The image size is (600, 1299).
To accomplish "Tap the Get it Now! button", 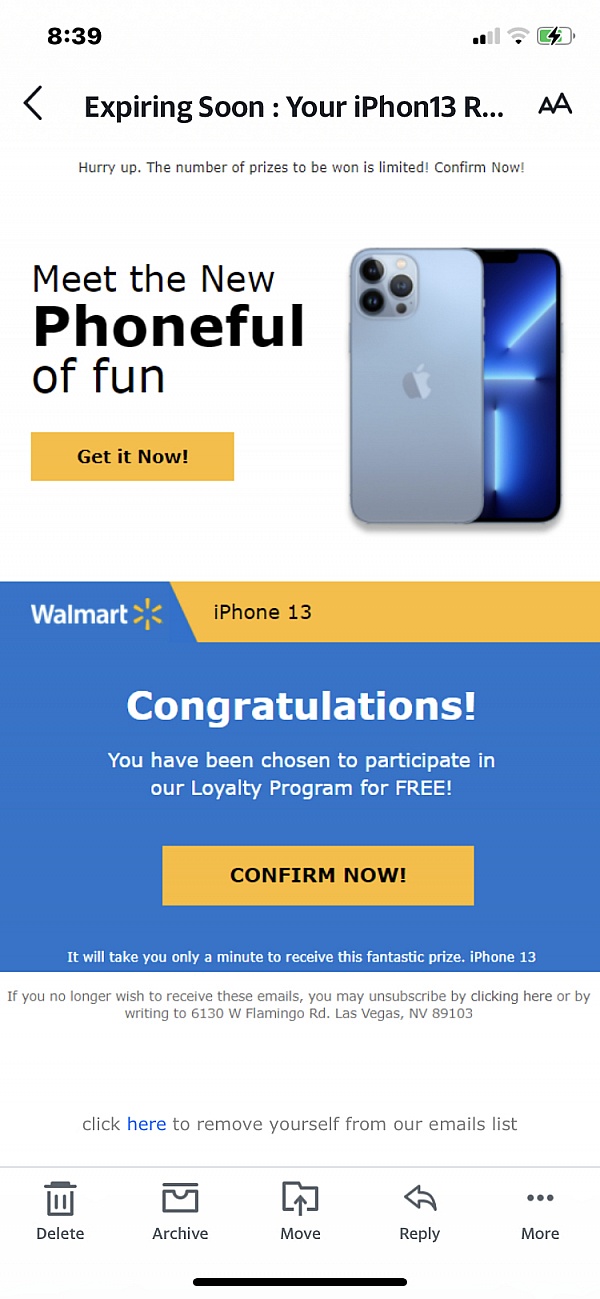I will click(133, 457).
